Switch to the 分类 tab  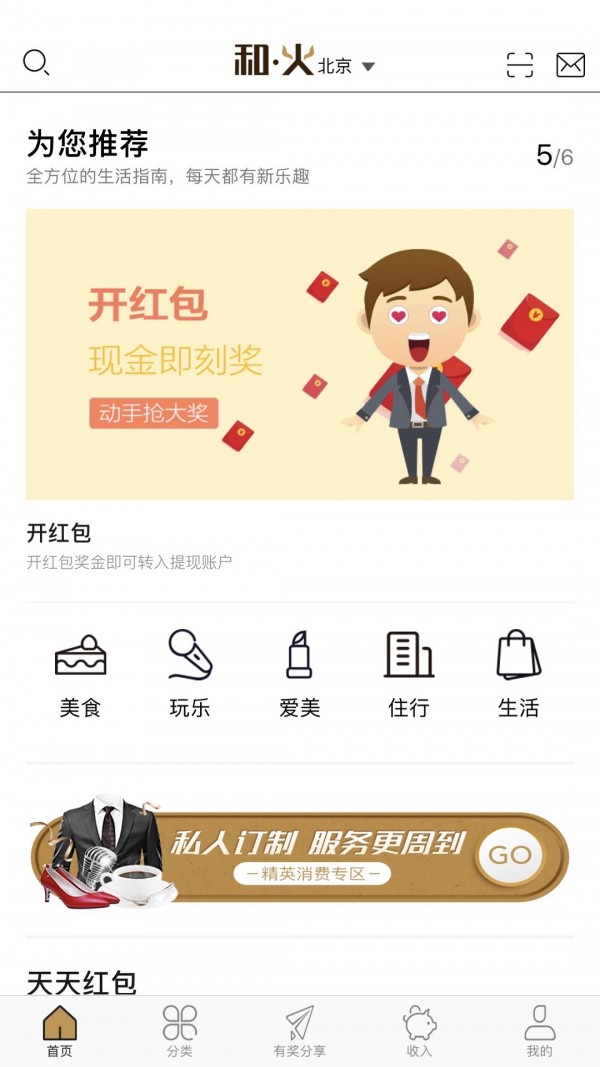coord(180,1032)
